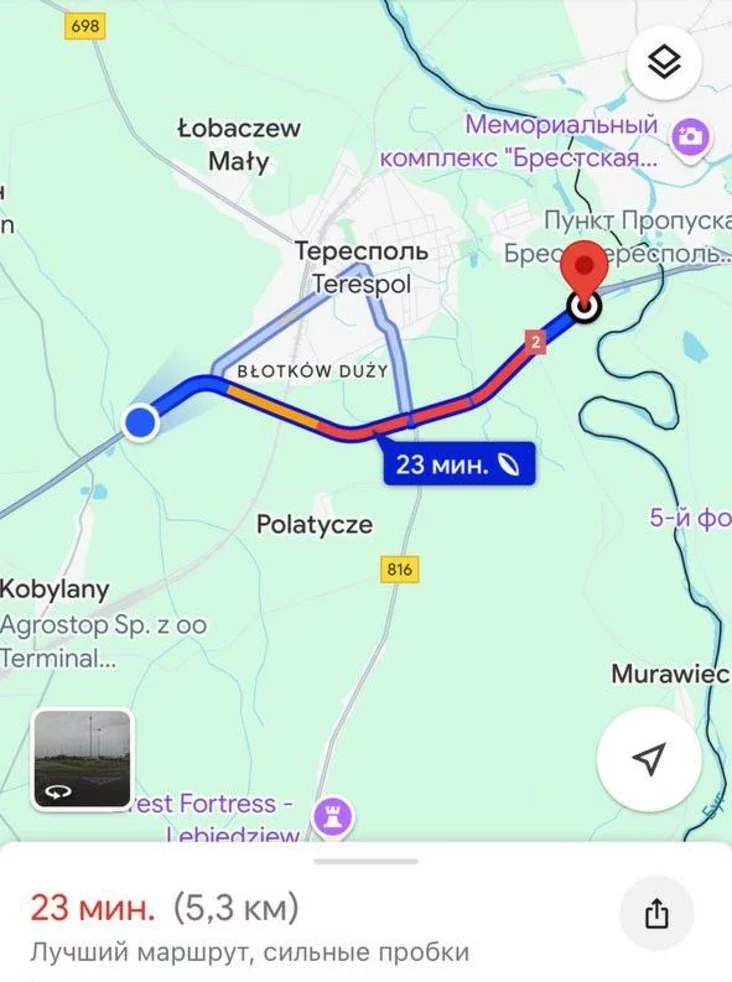Viewport: 732px width, 982px height.
Task: Re-center map on current location
Action: [x=650, y=759]
